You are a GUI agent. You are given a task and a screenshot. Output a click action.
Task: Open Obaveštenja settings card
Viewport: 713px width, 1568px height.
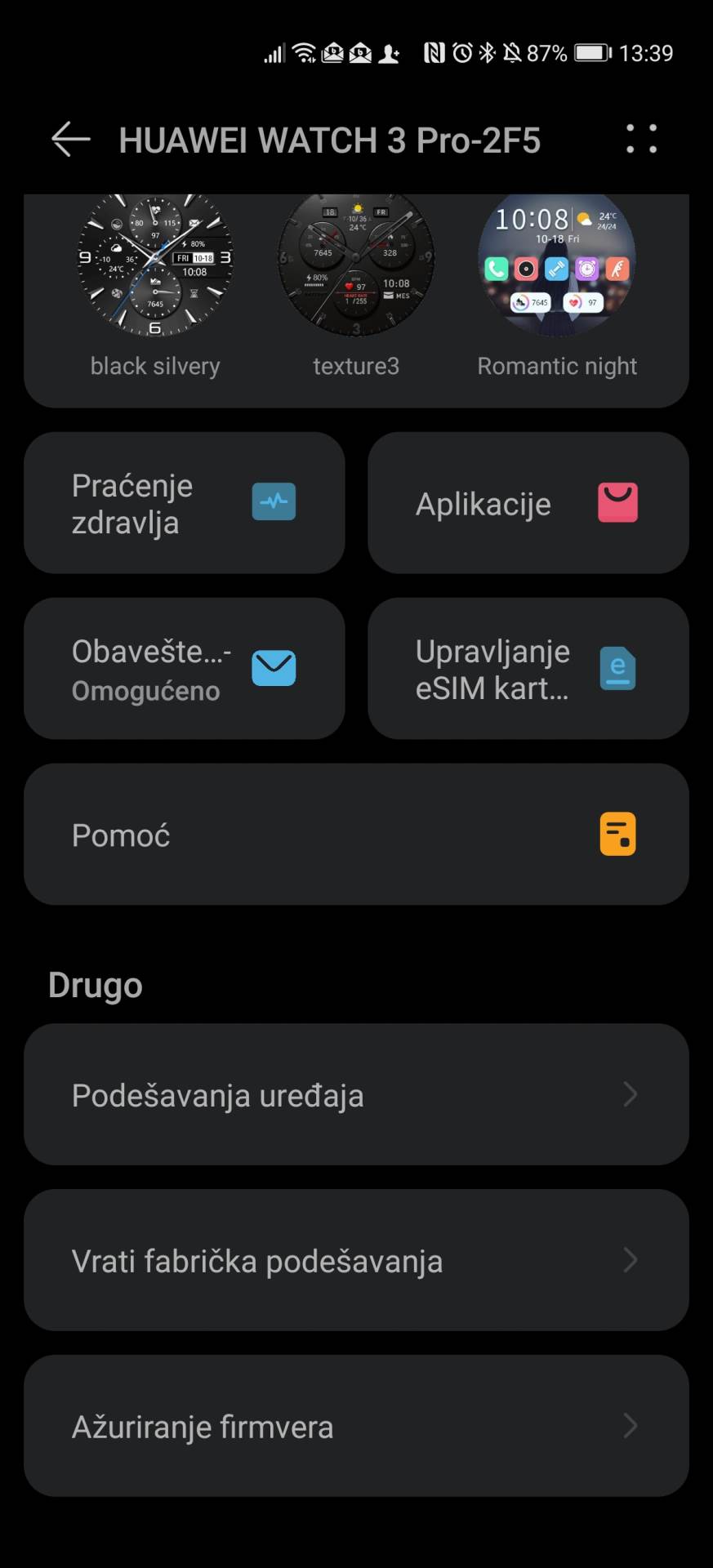click(x=185, y=669)
